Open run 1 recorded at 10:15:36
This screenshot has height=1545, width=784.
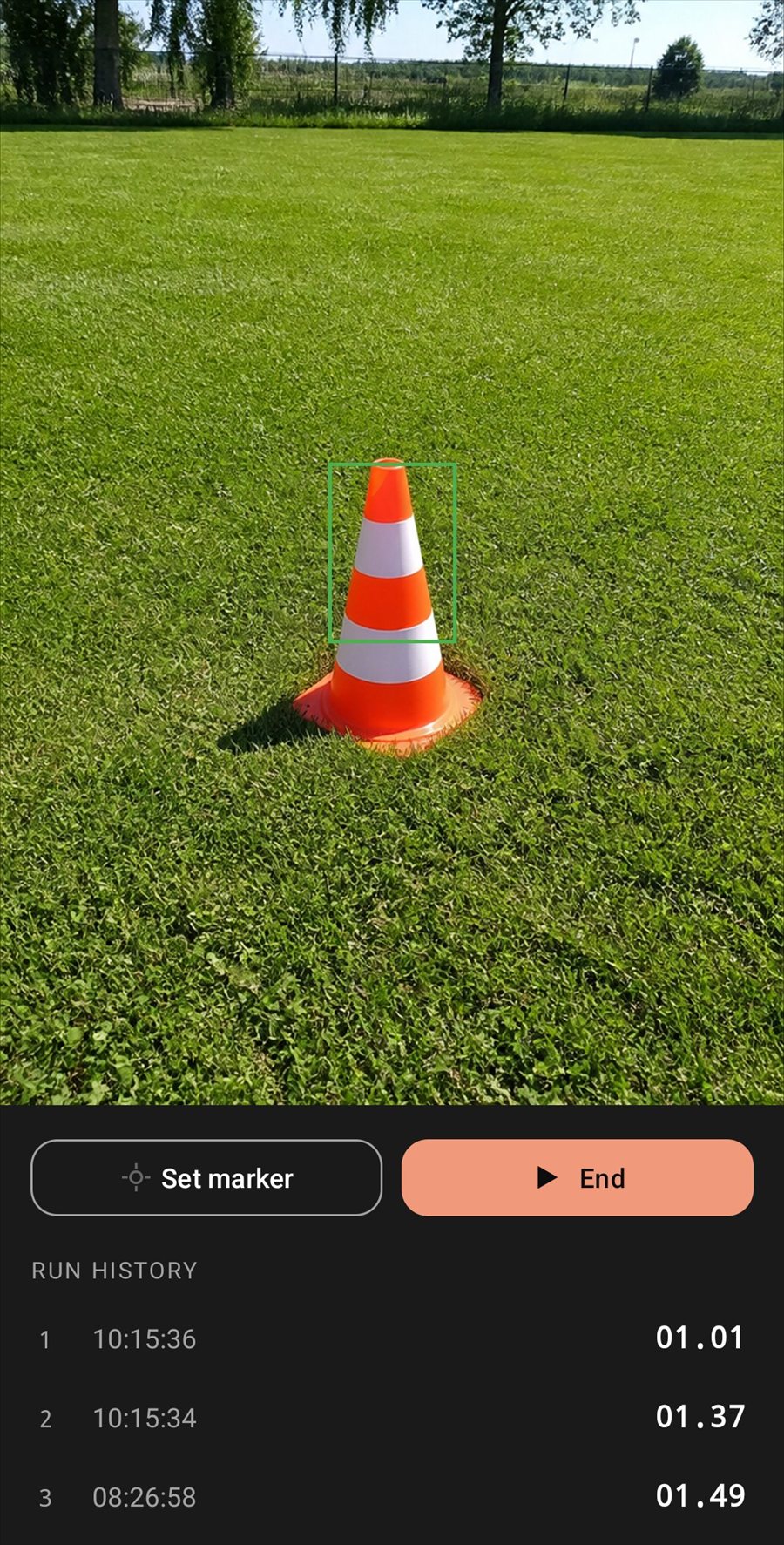392,1338
